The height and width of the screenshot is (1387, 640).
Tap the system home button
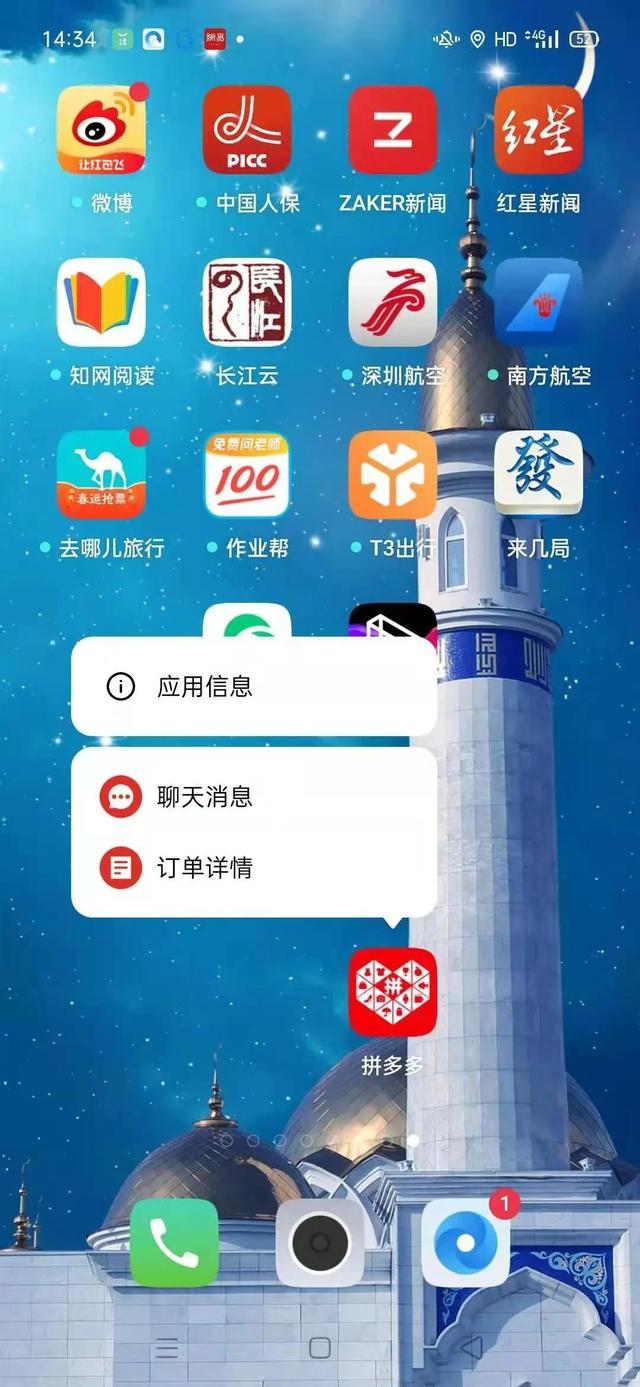pos(320,1347)
